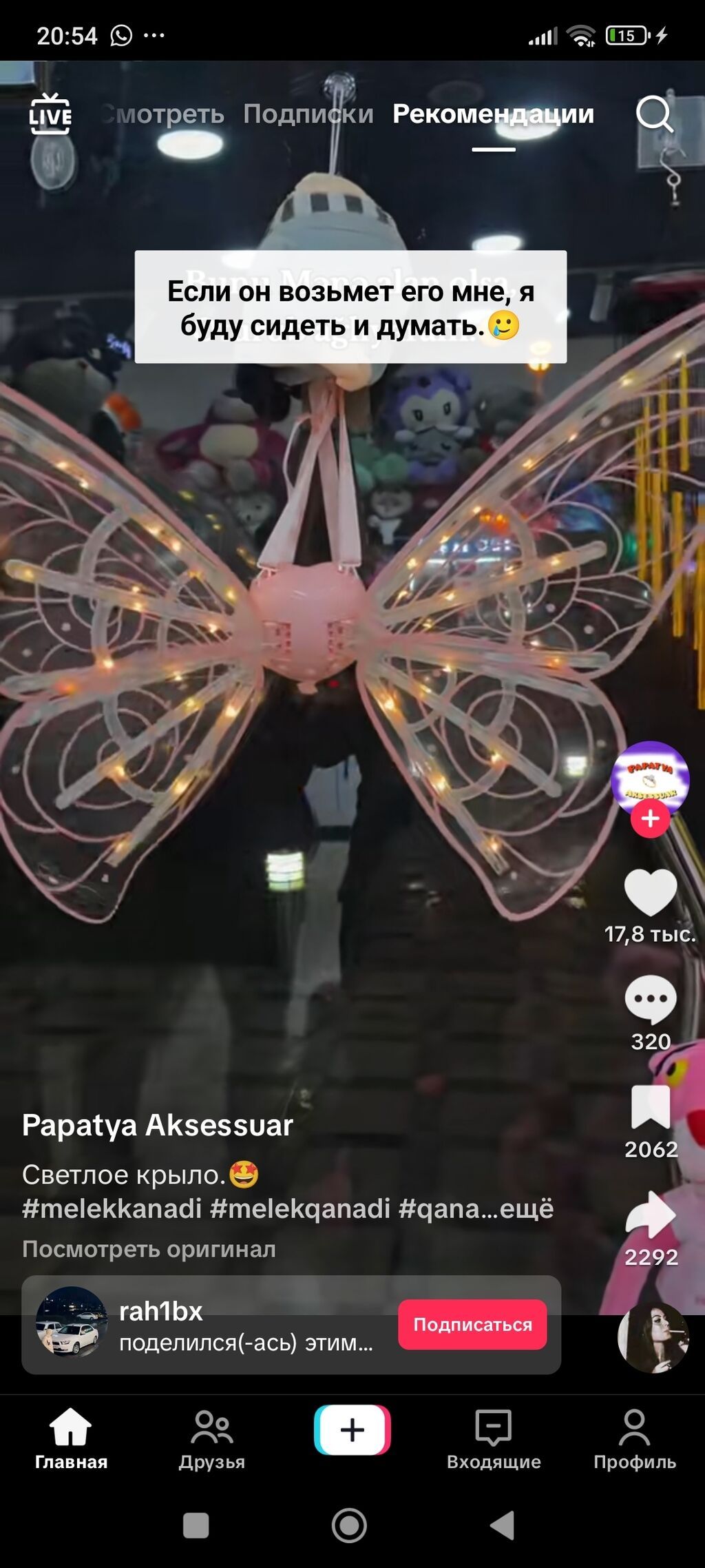Create a new video with plus button
This screenshot has height=1568, width=705.
tap(352, 1430)
